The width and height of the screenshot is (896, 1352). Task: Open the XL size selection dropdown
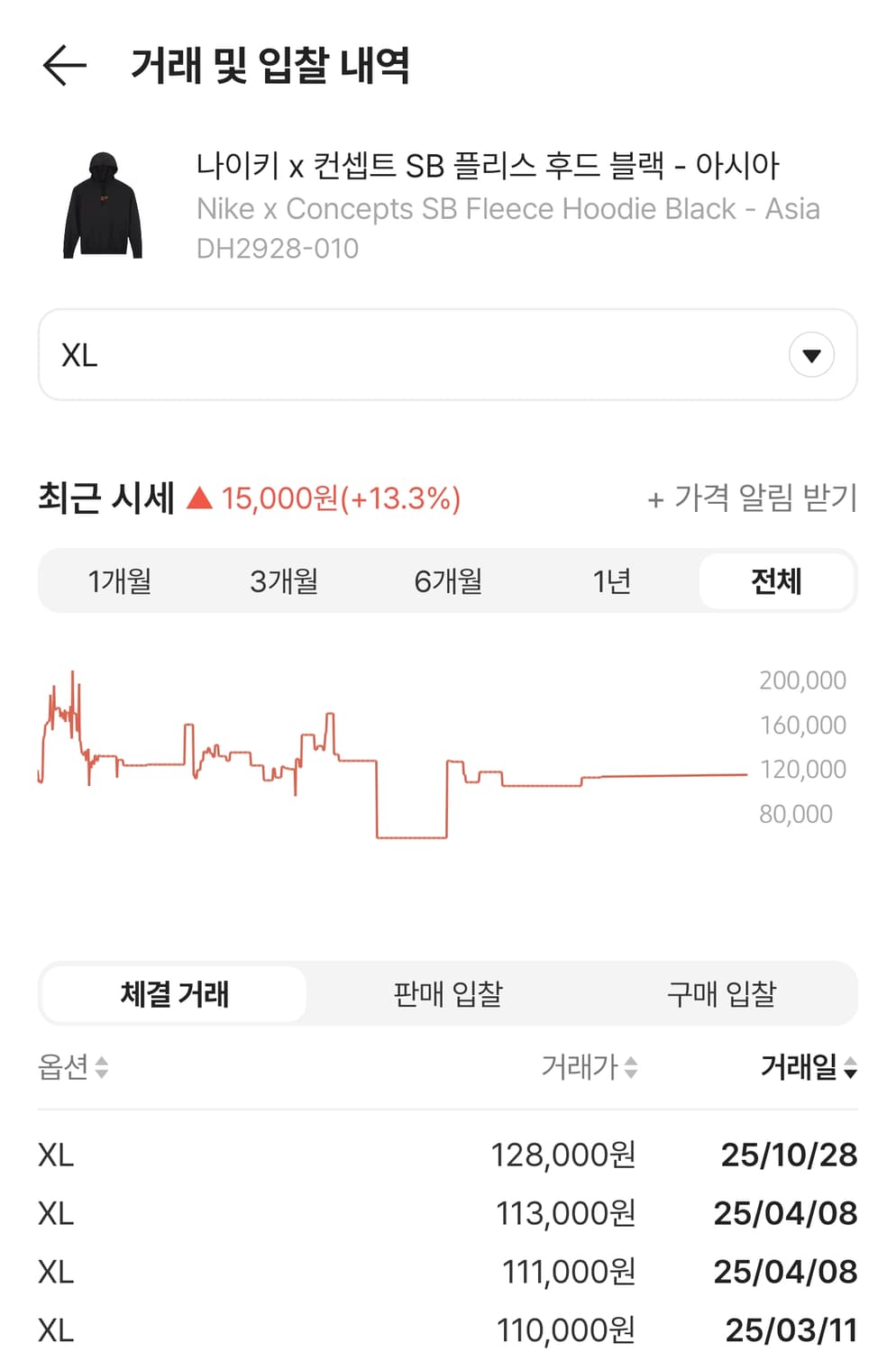(448, 354)
